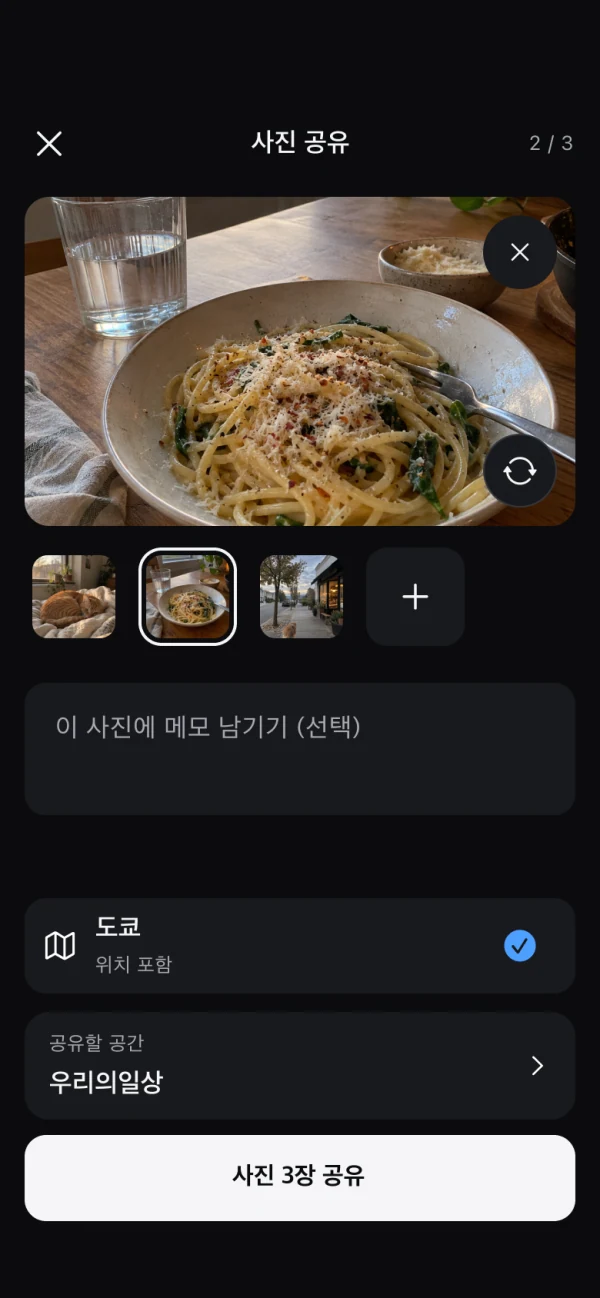Uncheck the 도쿄 location include checkbox
This screenshot has width=600, height=1298.
pos(520,945)
